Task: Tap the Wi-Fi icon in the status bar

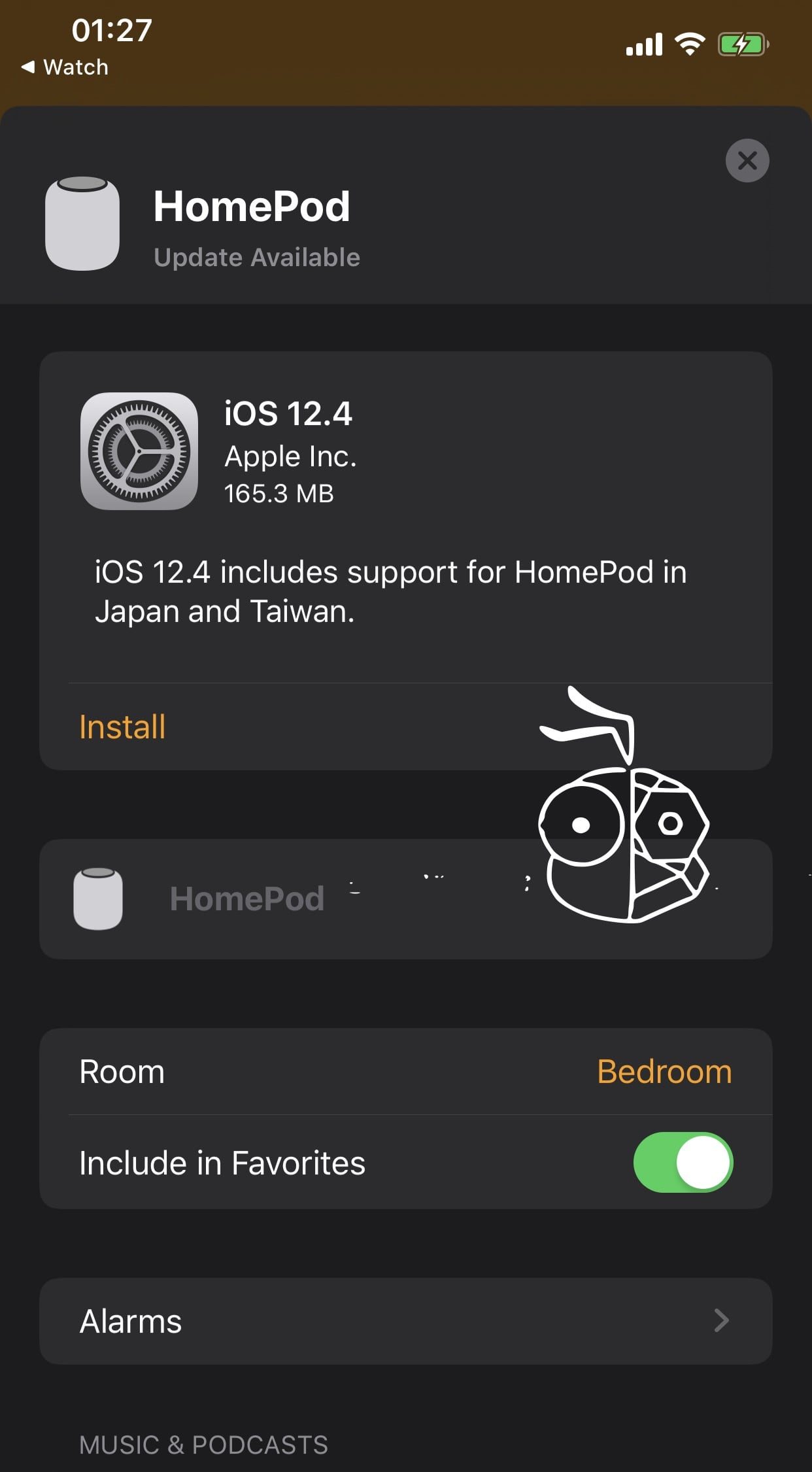Action: (x=689, y=43)
